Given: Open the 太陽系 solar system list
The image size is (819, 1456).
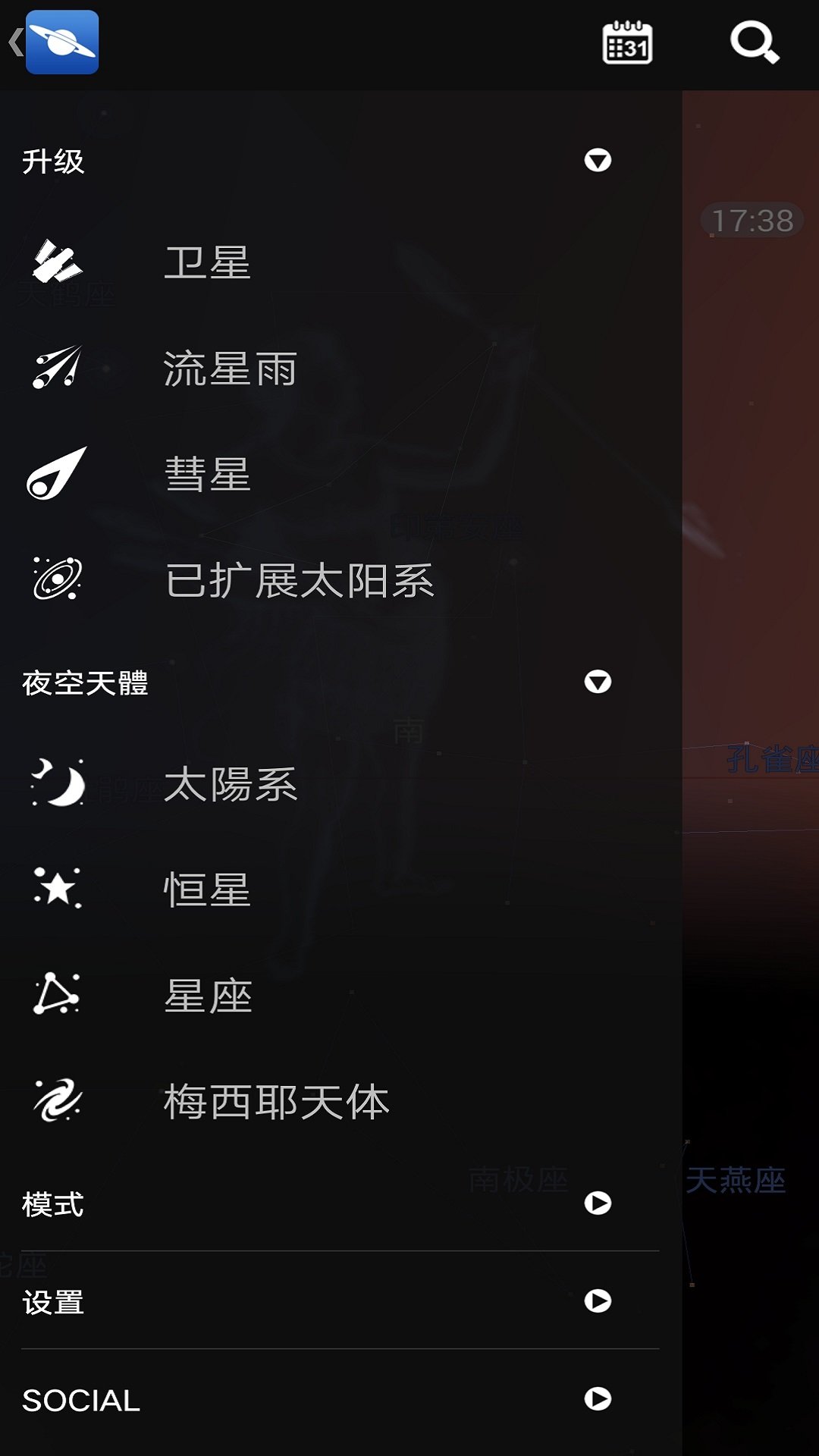Looking at the screenshot, I should point(230,784).
